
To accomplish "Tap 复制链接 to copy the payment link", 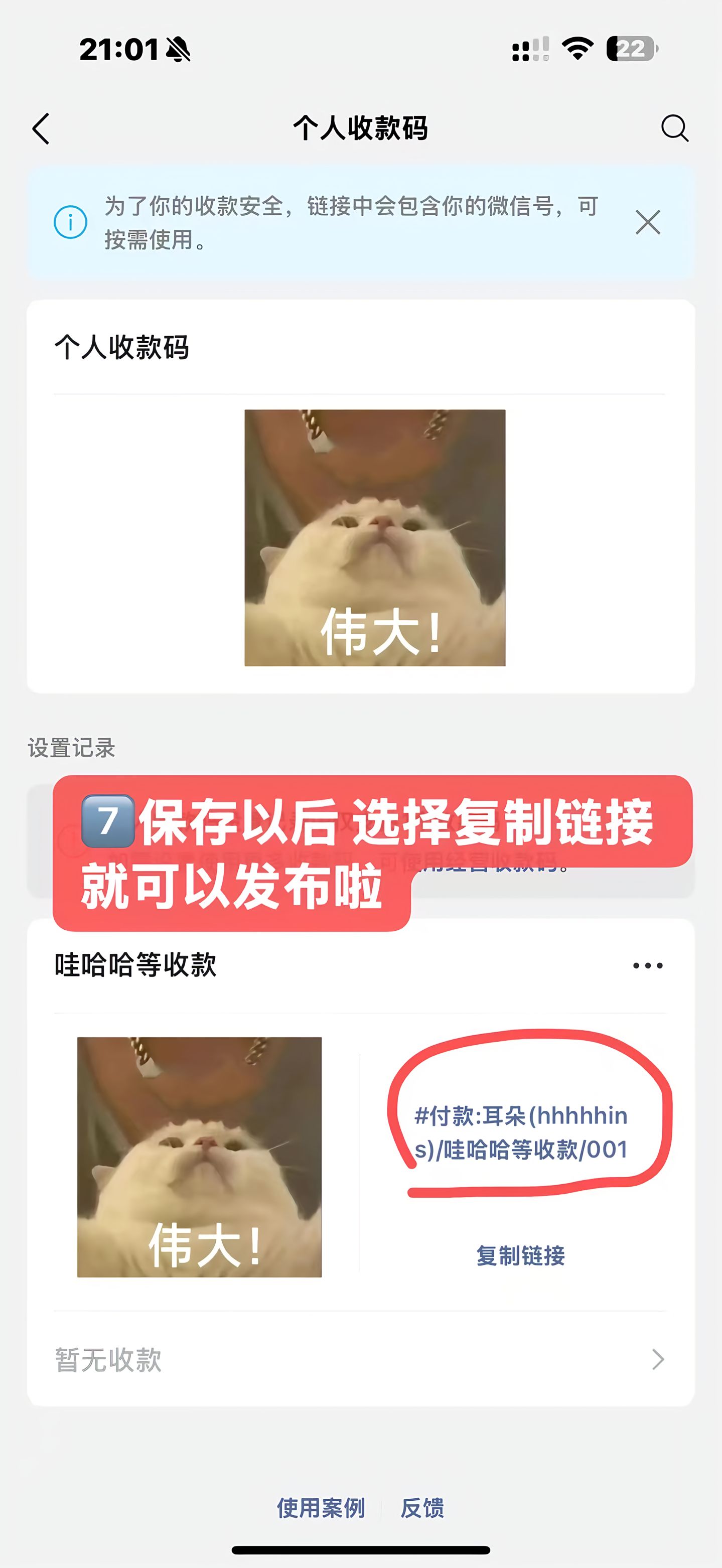I will pos(520,1255).
